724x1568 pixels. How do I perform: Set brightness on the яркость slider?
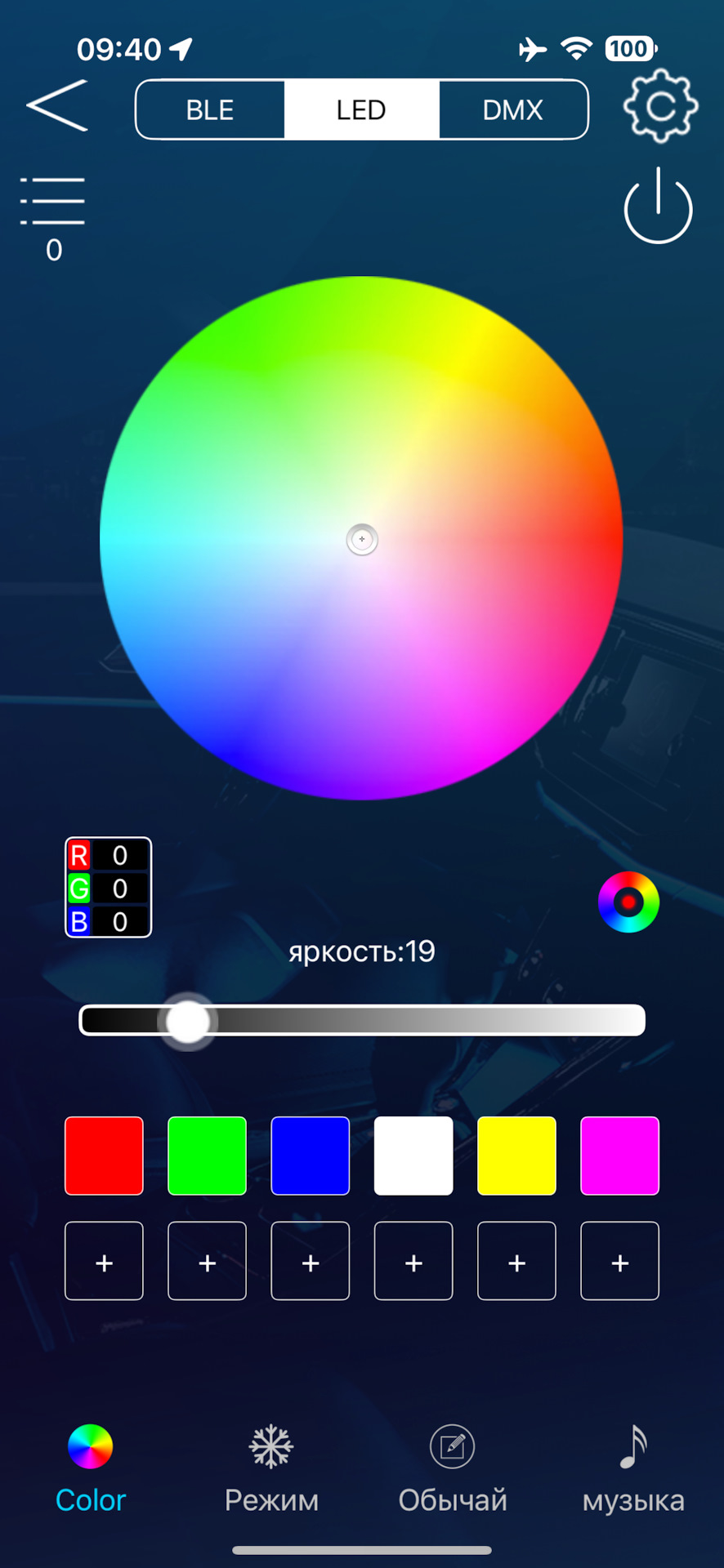(362, 1021)
